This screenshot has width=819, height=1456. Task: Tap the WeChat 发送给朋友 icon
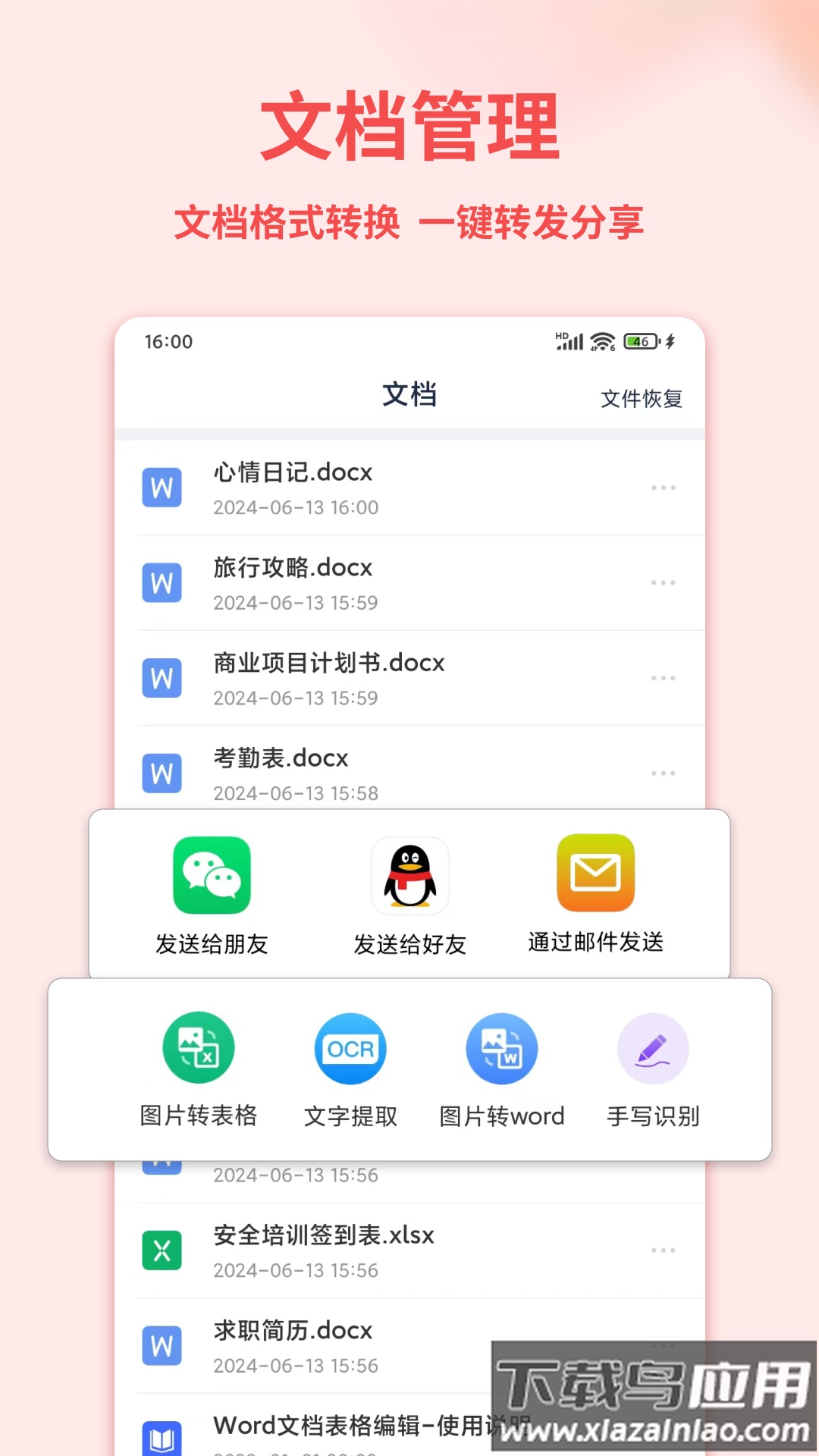[212, 876]
